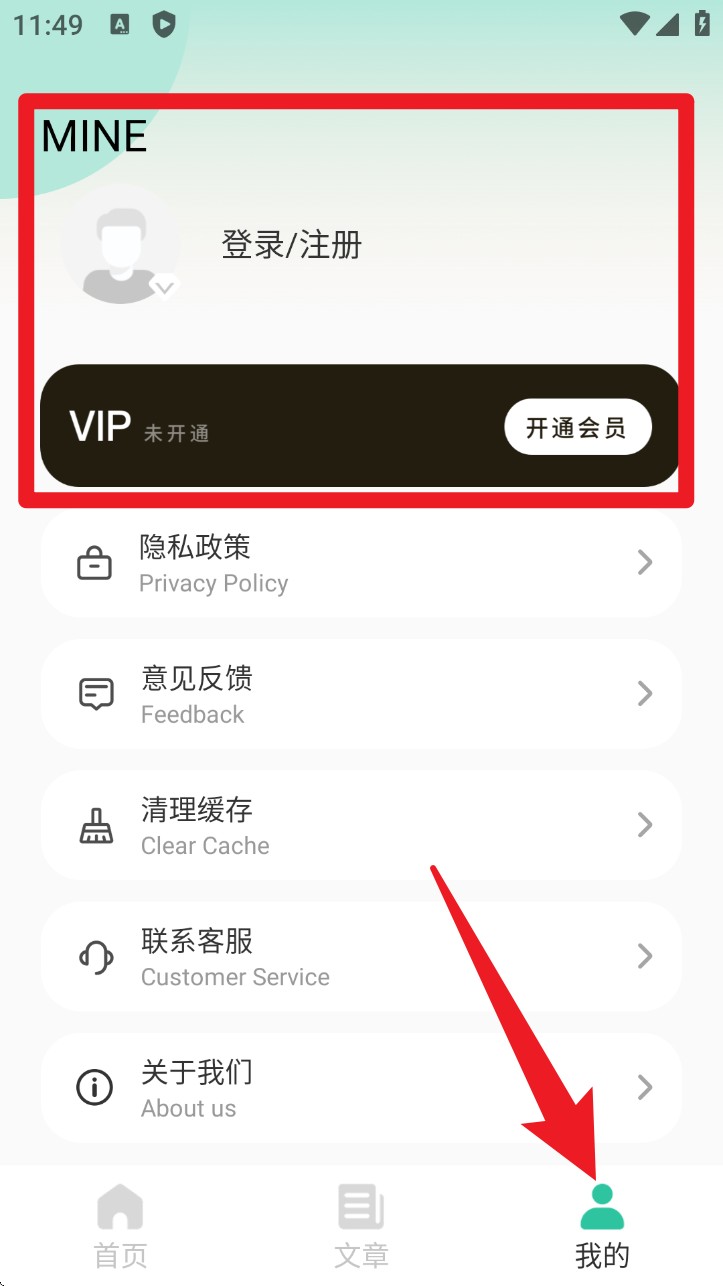Tap the Clear Cache broom icon
Image resolution: width=723 pixels, height=1286 pixels.
[94, 825]
